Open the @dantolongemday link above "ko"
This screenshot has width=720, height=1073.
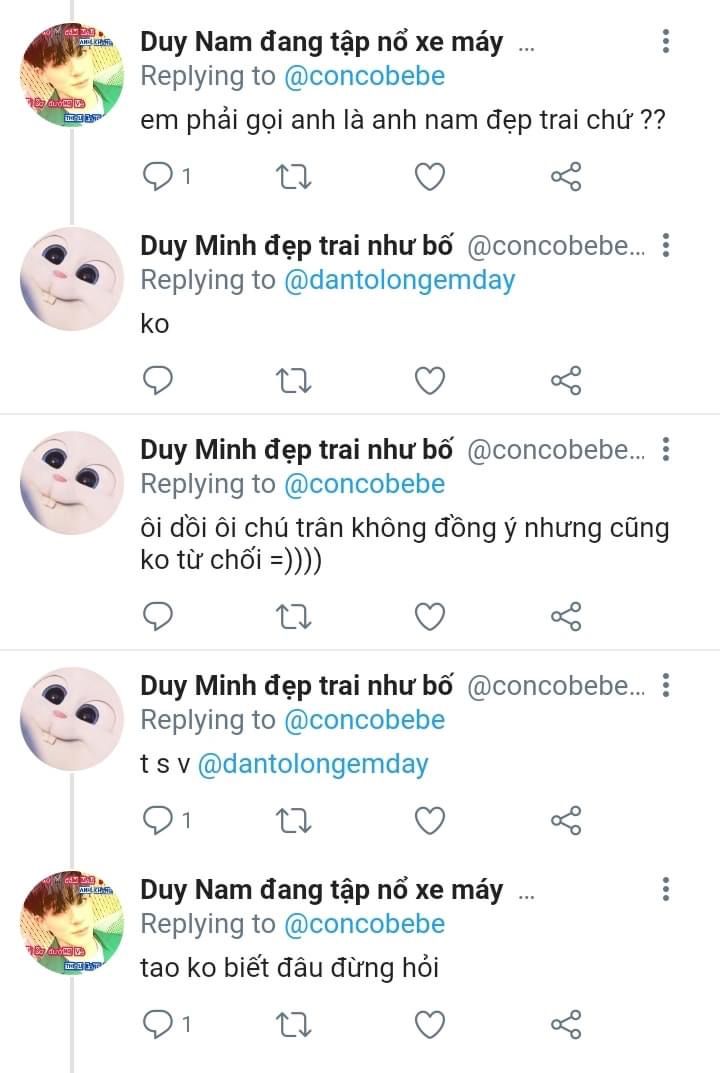(x=399, y=280)
